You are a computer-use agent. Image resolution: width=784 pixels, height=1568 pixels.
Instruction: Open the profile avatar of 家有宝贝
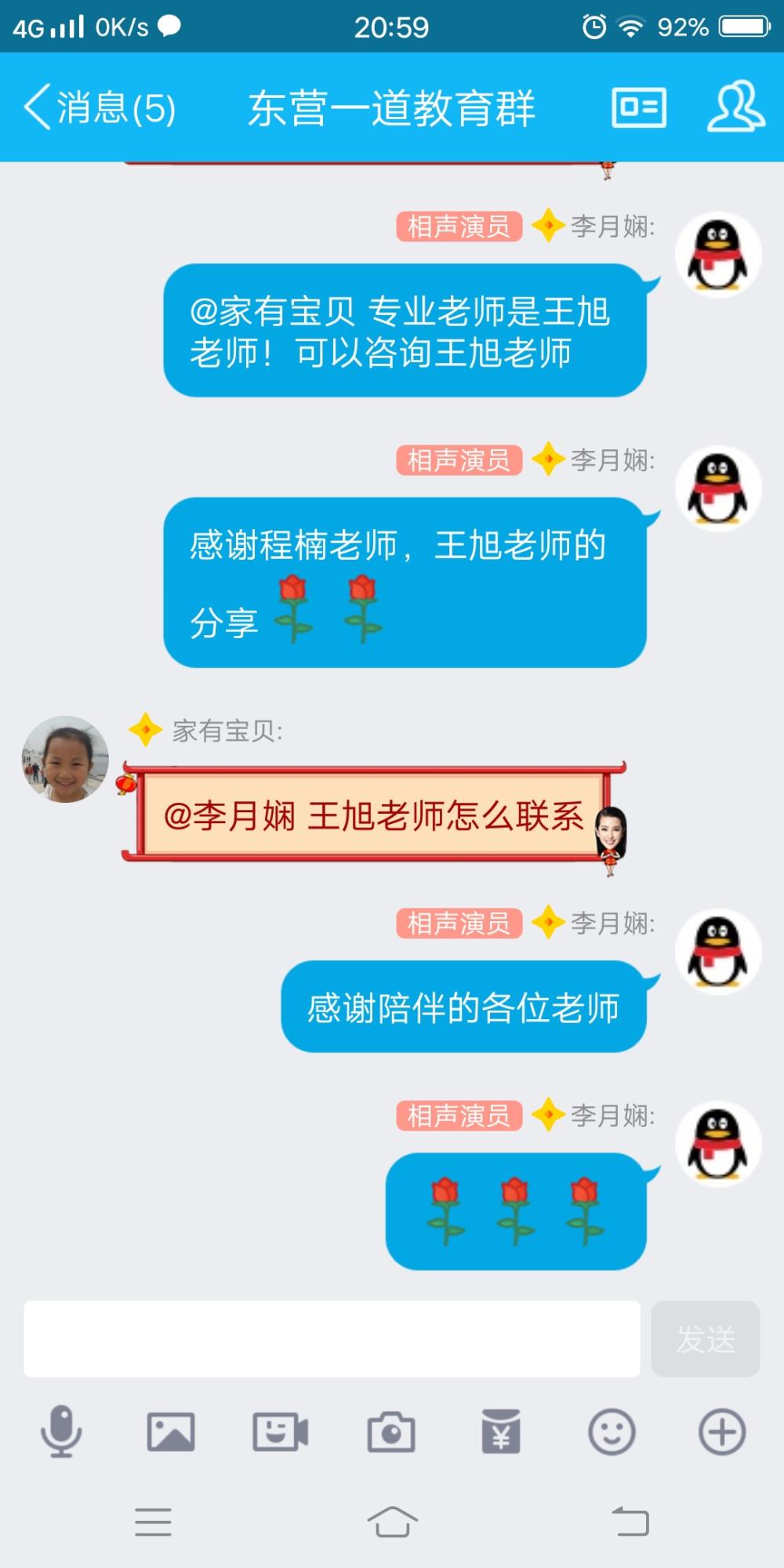(65, 758)
